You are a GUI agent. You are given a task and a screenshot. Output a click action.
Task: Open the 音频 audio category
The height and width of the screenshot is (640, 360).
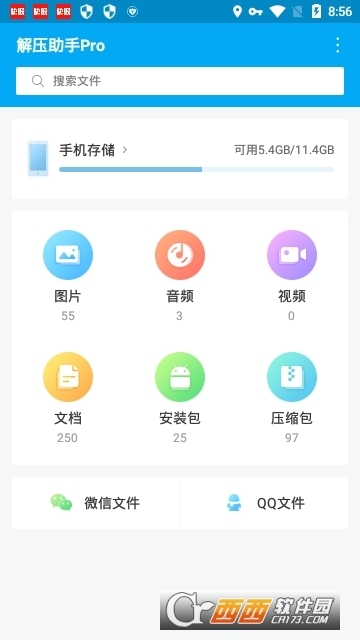(180, 275)
